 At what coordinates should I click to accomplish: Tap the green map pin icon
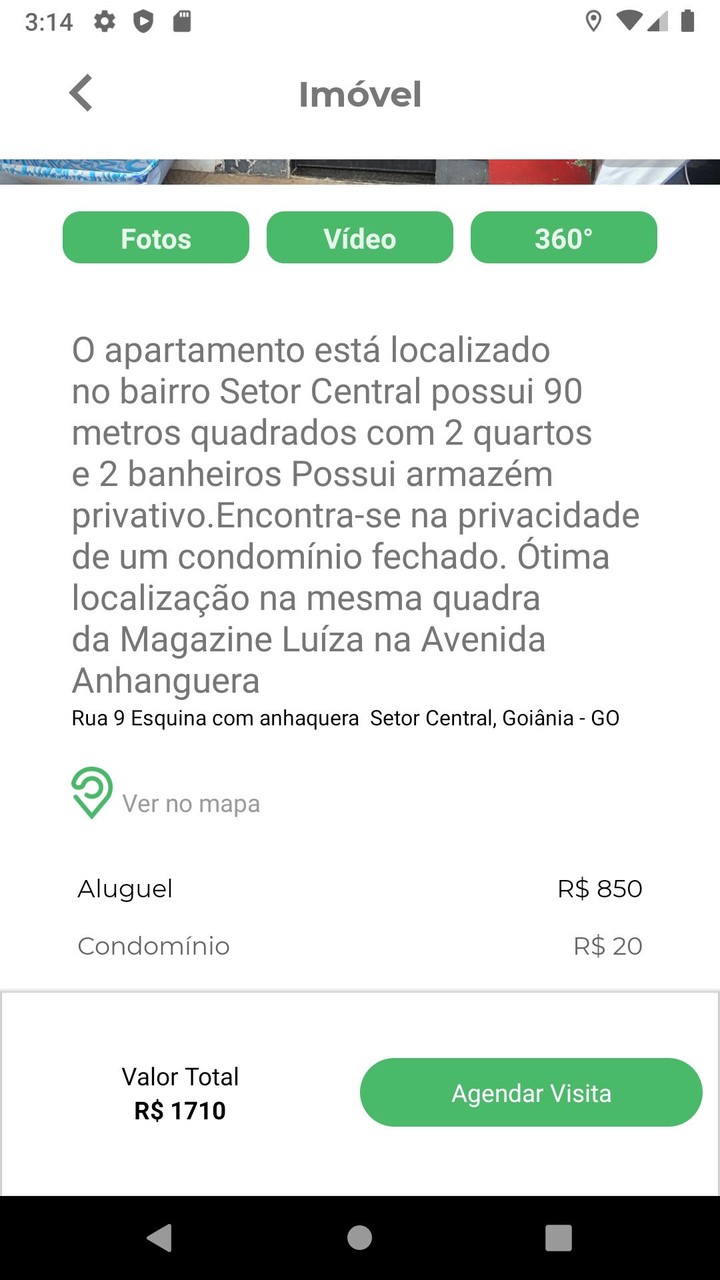point(90,791)
